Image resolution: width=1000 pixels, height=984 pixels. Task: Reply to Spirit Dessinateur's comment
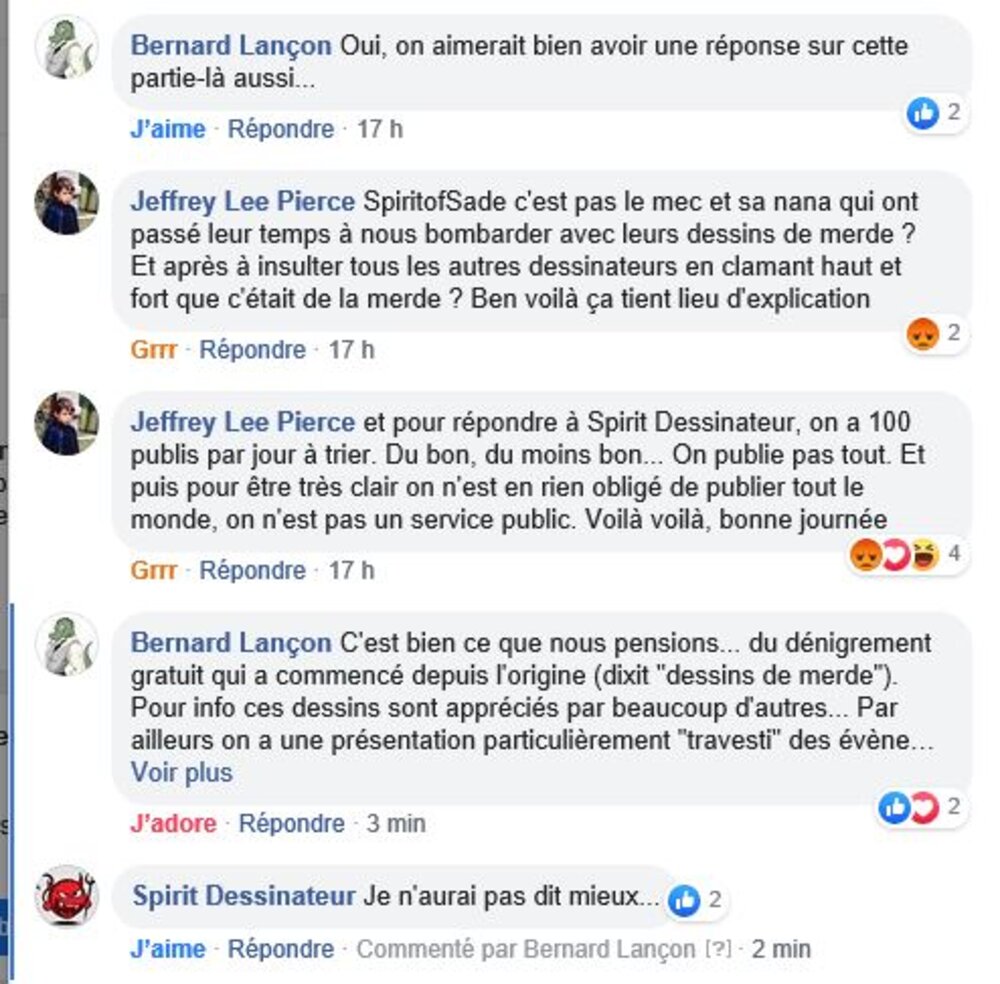click(x=280, y=949)
